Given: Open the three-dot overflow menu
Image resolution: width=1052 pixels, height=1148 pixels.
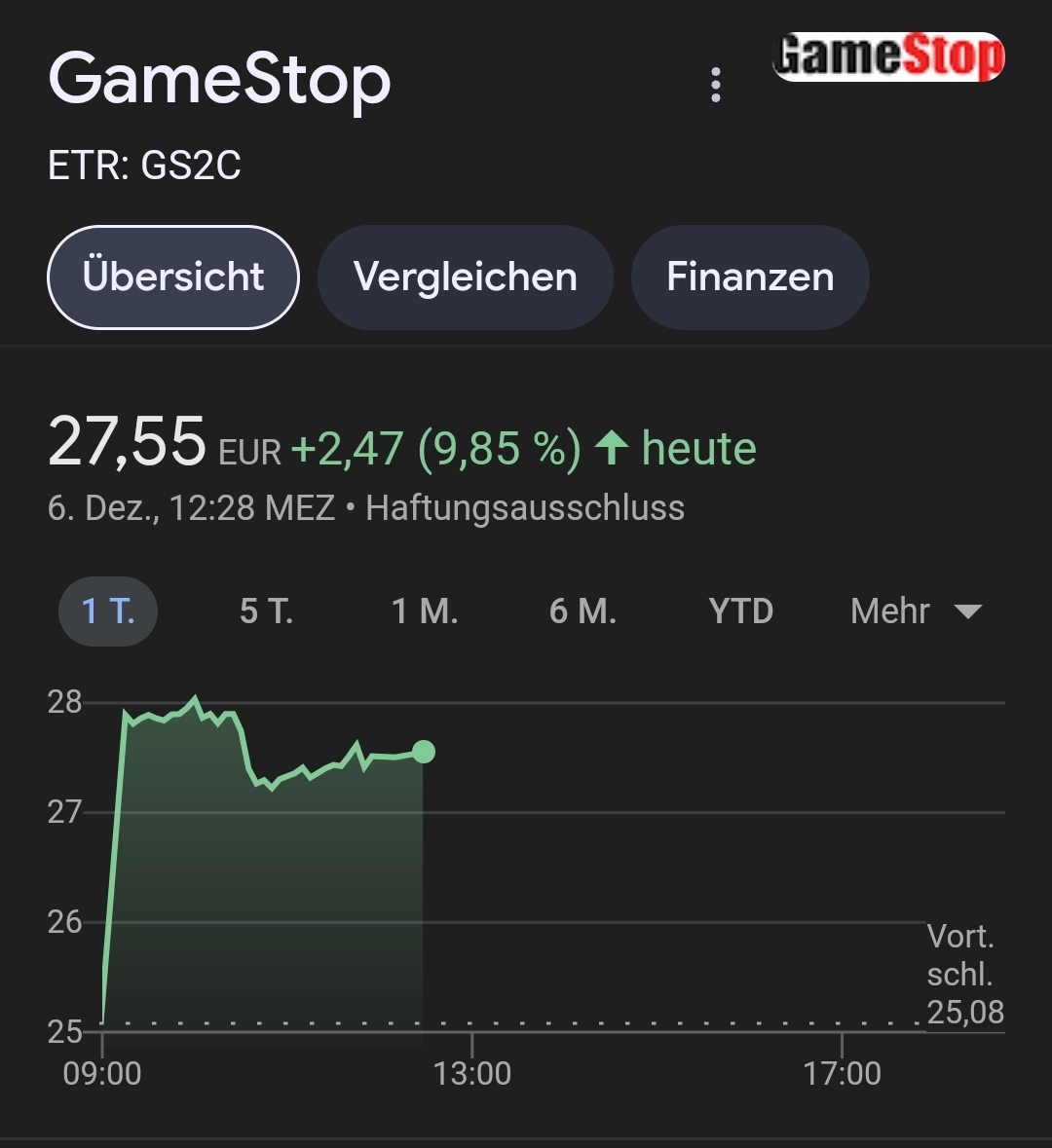Looking at the screenshot, I should (716, 86).
